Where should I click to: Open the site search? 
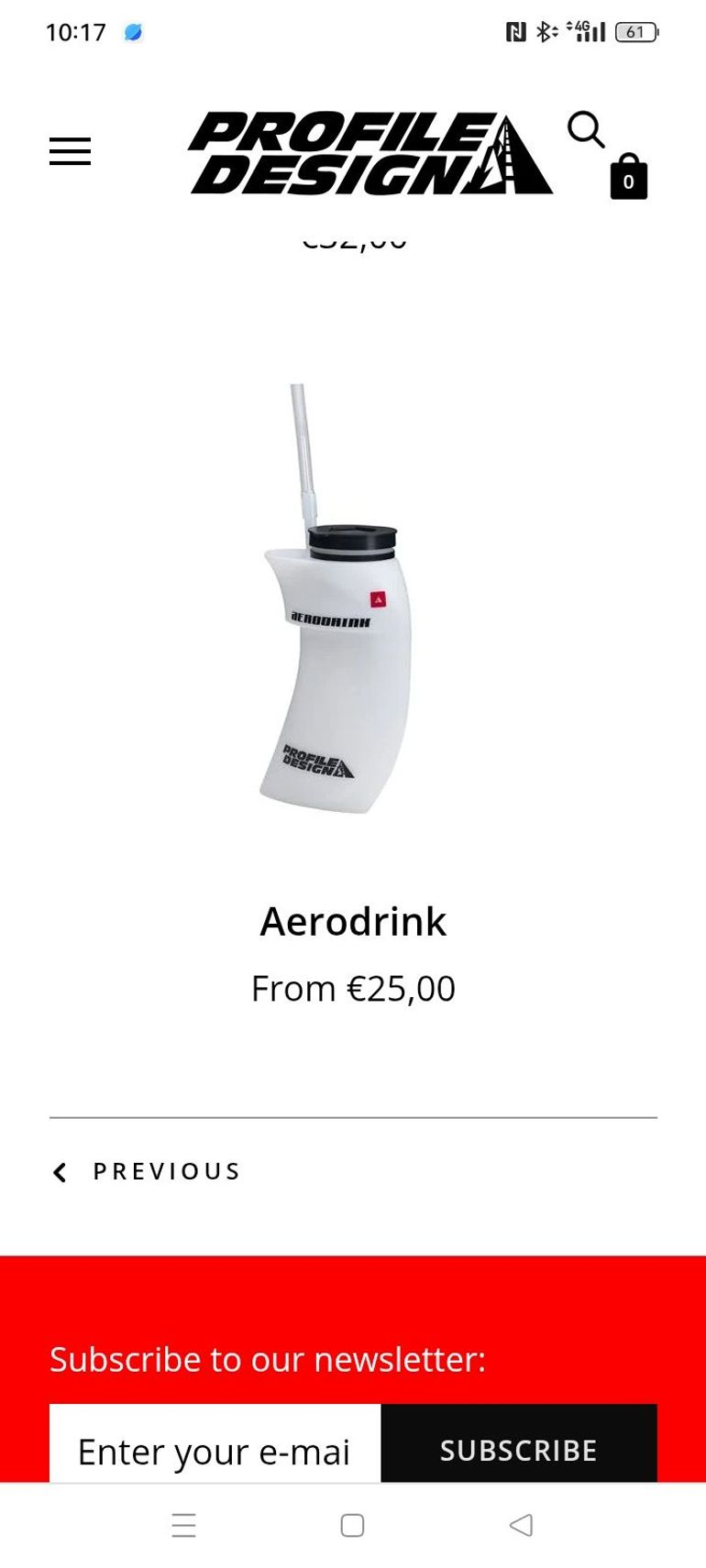pyautogui.click(x=585, y=130)
